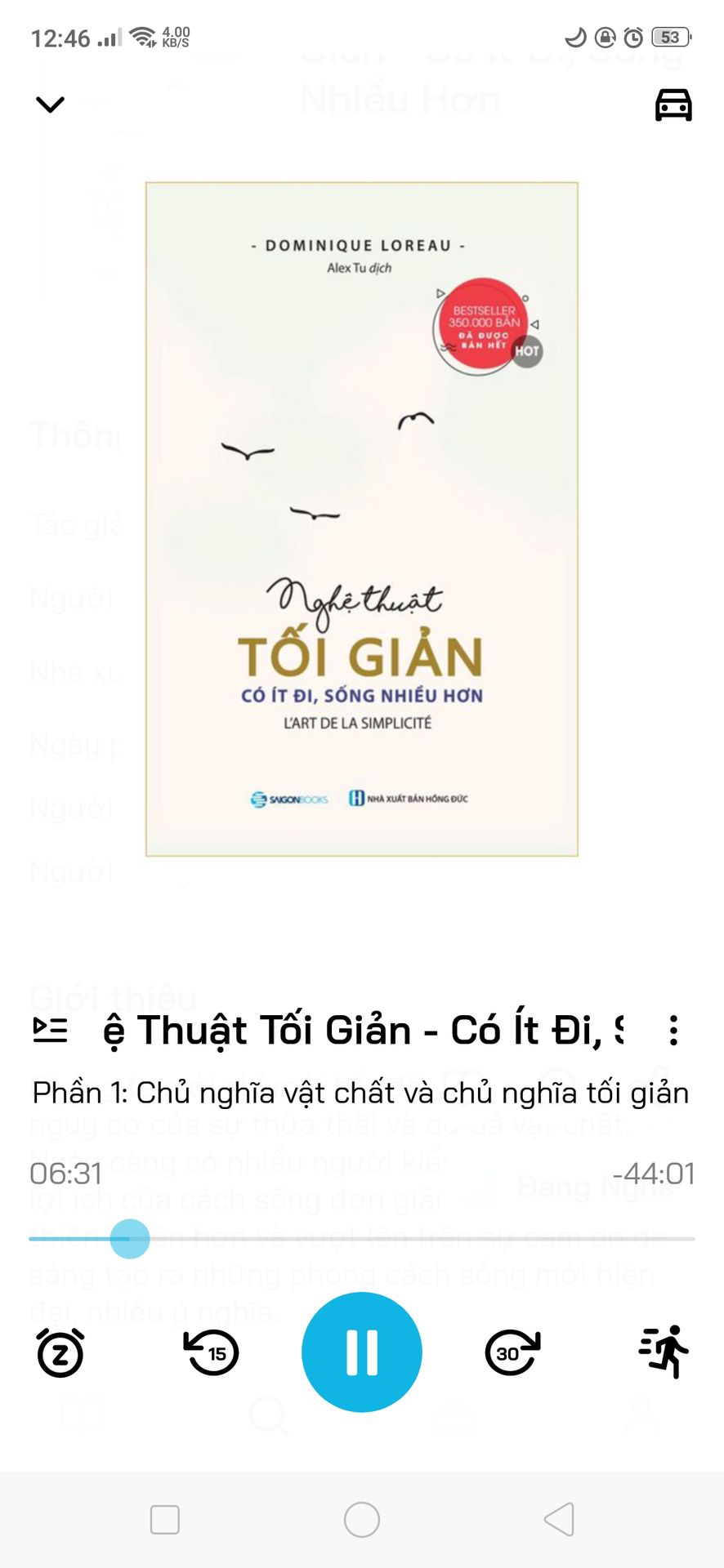Open the chapter playlist queue
Image resolution: width=724 pixels, height=1568 pixels.
click(x=50, y=1030)
